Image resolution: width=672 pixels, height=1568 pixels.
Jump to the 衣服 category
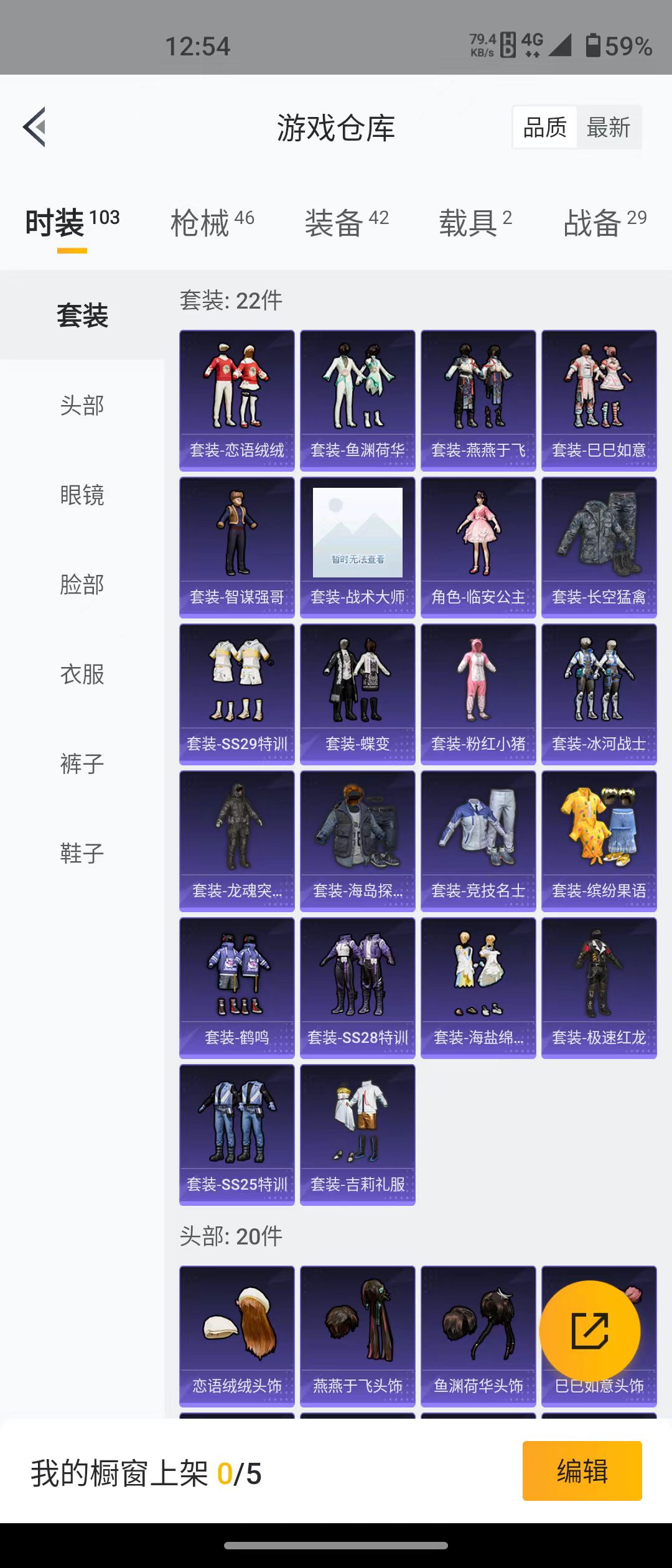tap(82, 674)
